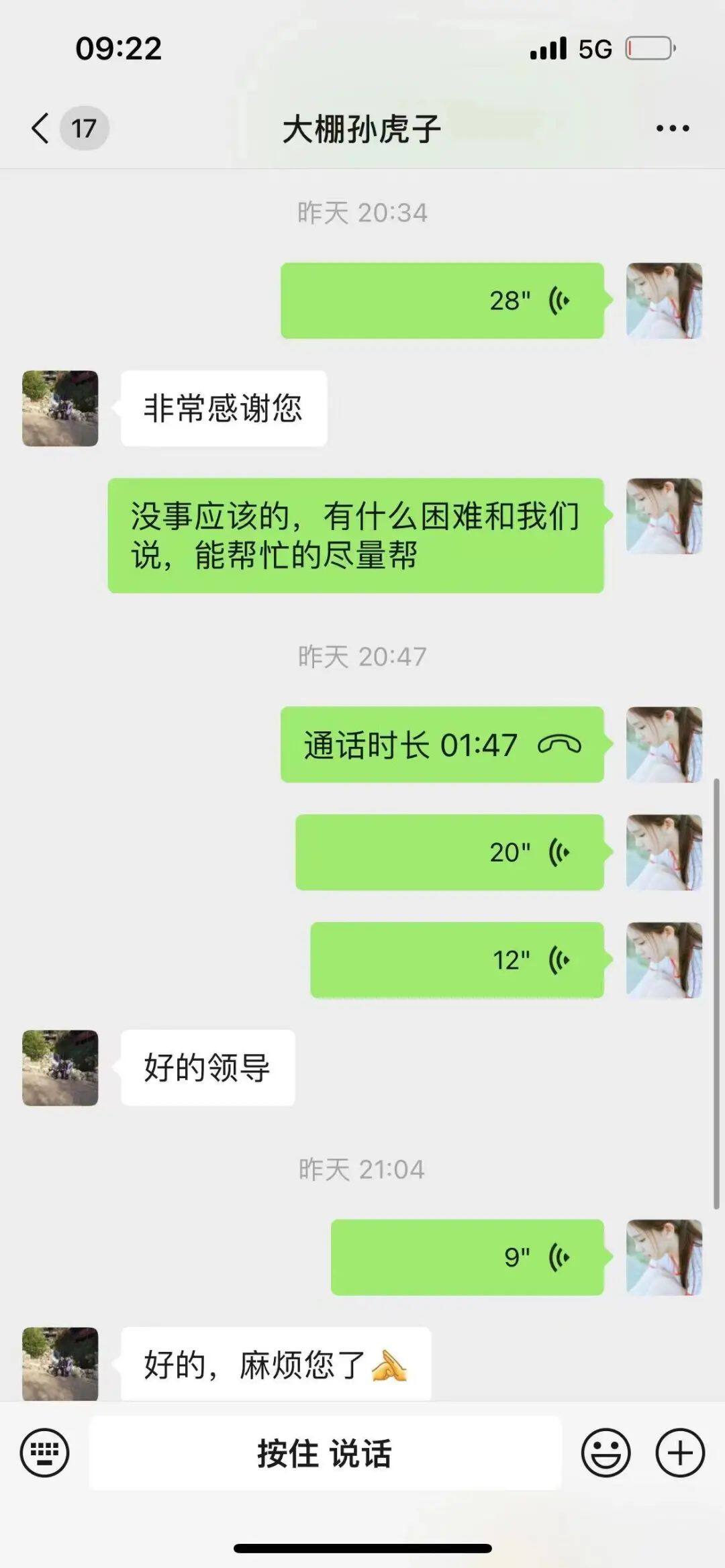Switch to keyboard text input
The height and width of the screenshot is (1568, 725).
44,1453
